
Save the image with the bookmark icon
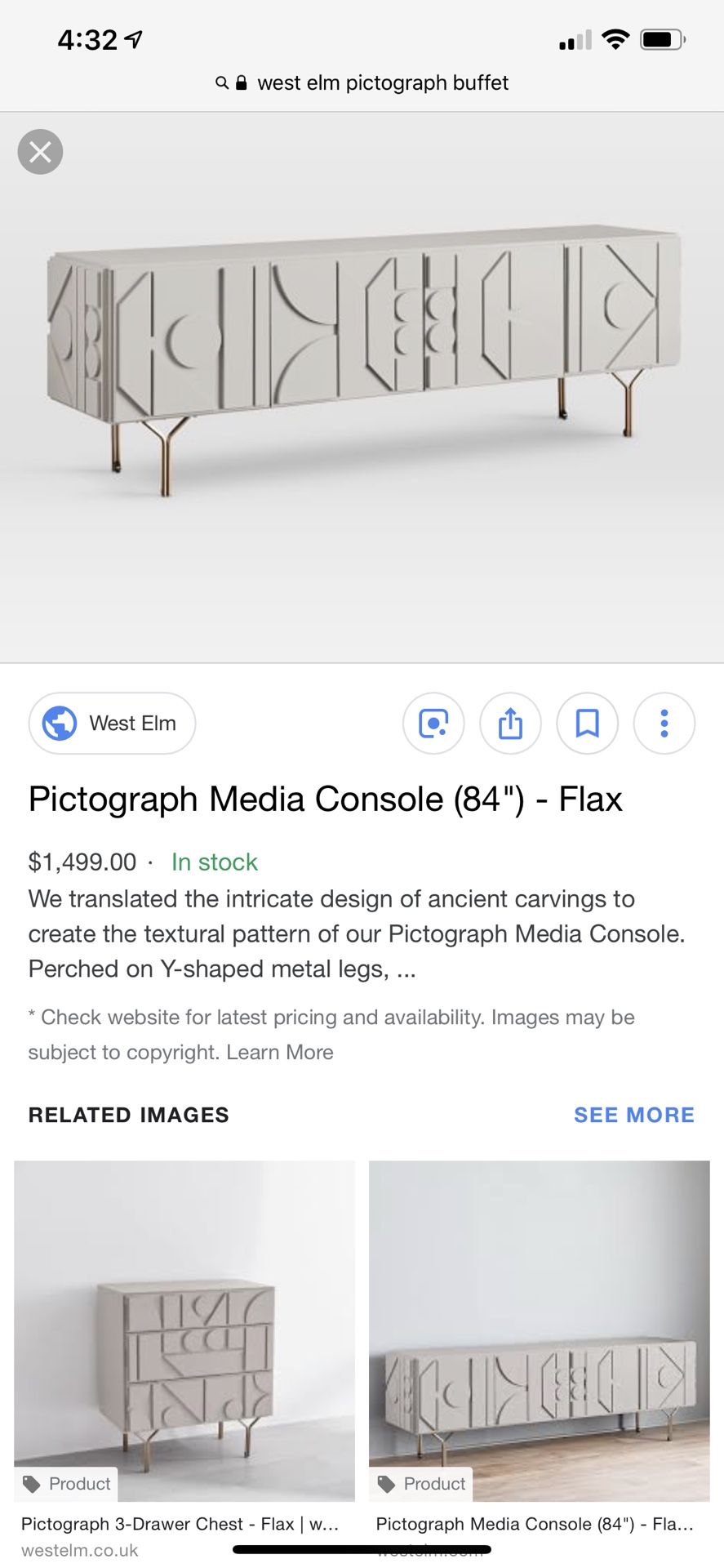pos(587,724)
